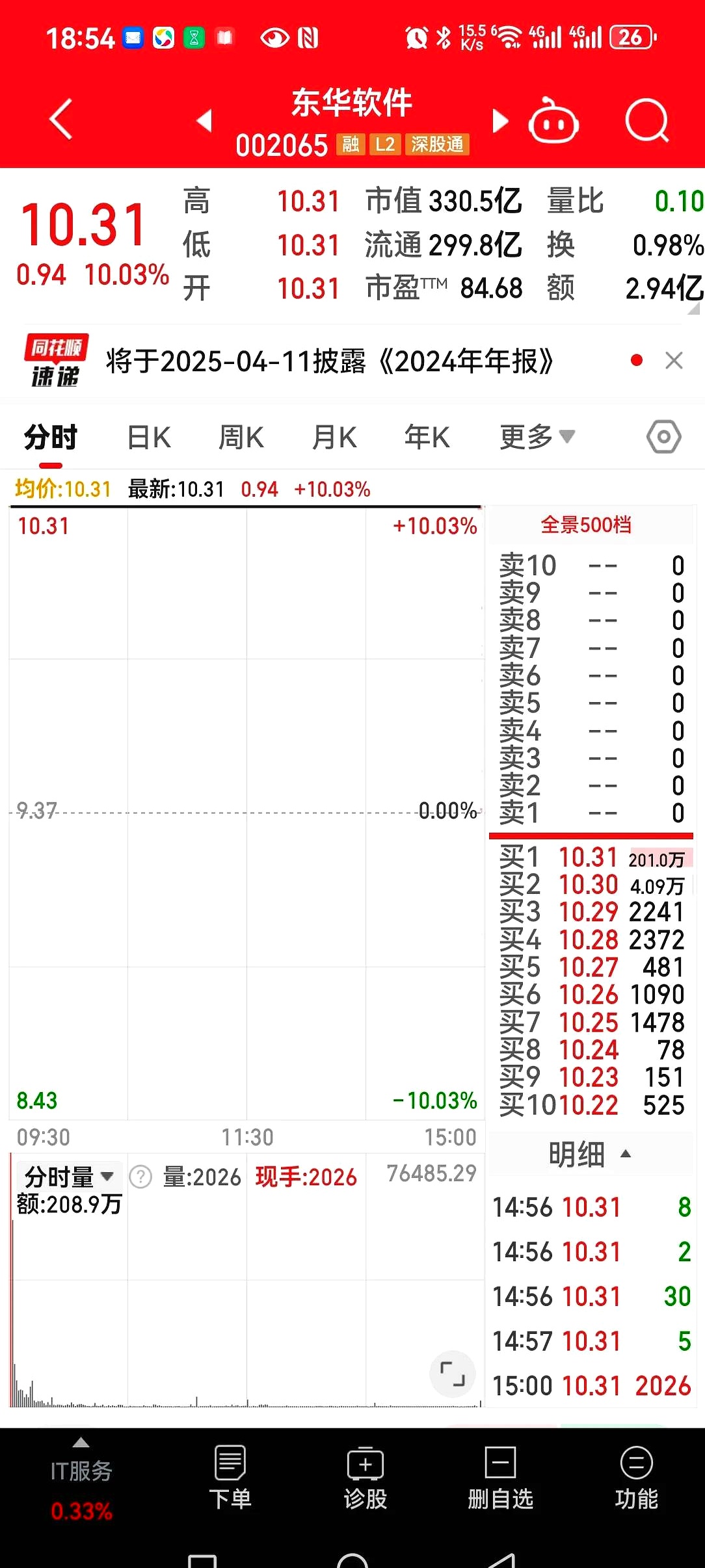
Task: Switch to the 日K daily chart tab
Action: 149,437
